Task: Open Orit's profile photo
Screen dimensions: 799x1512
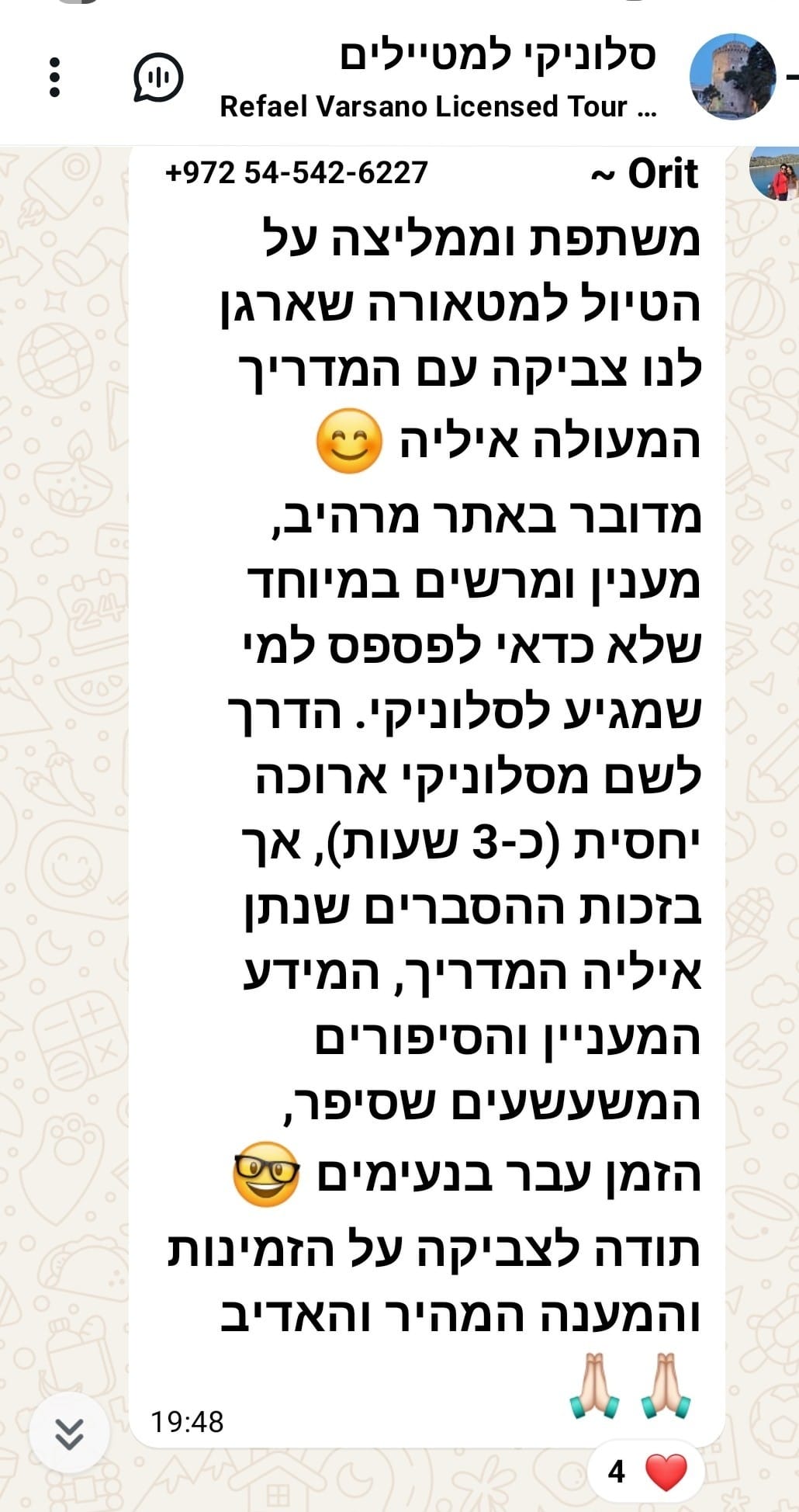Action: (x=775, y=174)
